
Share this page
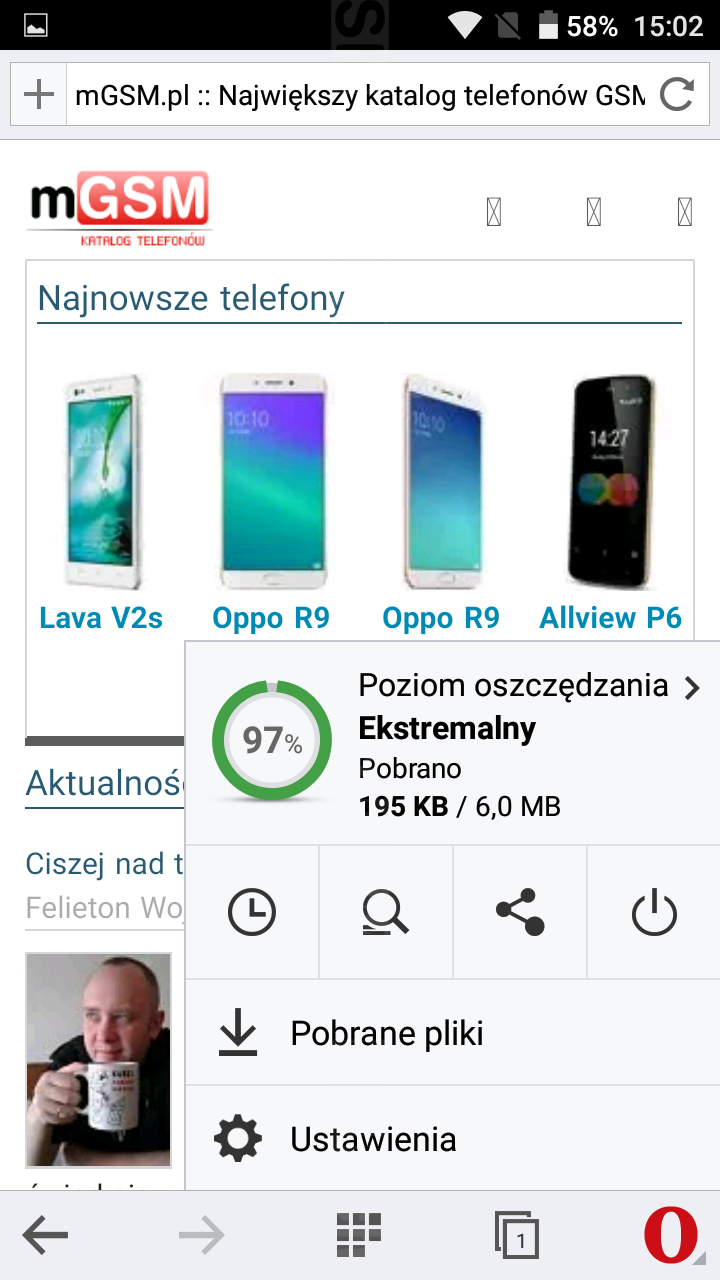tap(520, 912)
